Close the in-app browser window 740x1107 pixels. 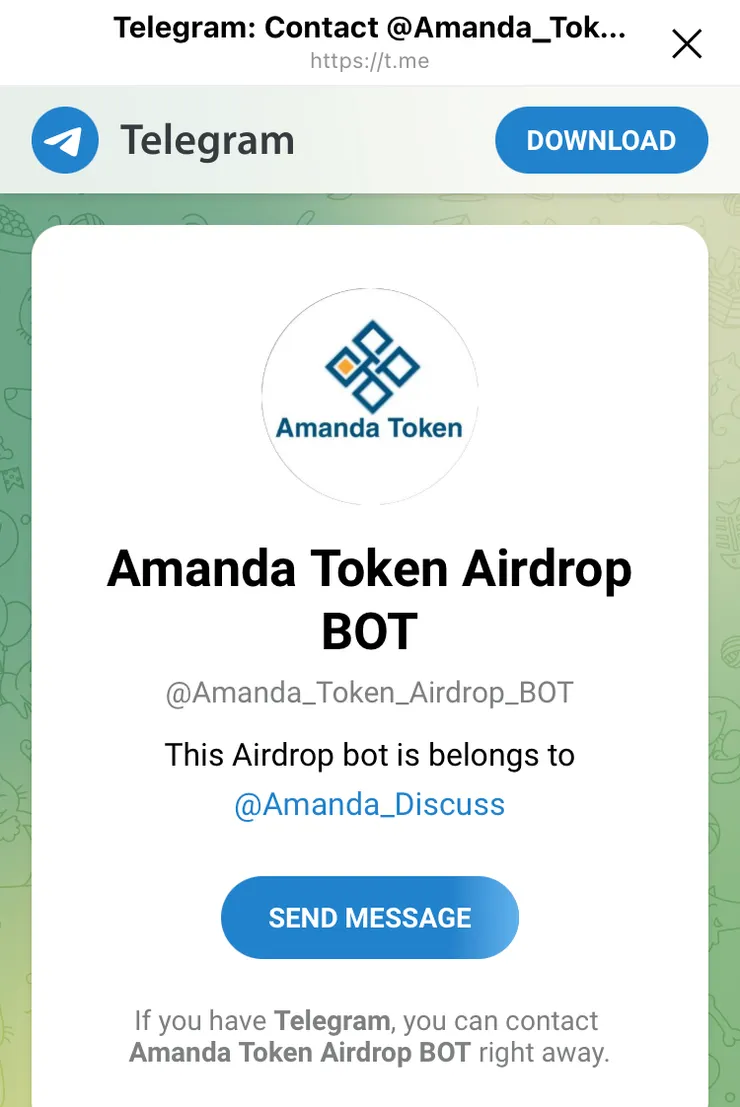coord(687,44)
